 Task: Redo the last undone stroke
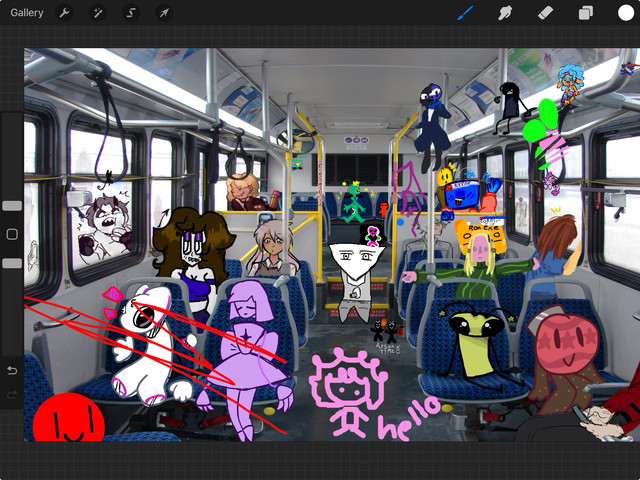pos(12,396)
